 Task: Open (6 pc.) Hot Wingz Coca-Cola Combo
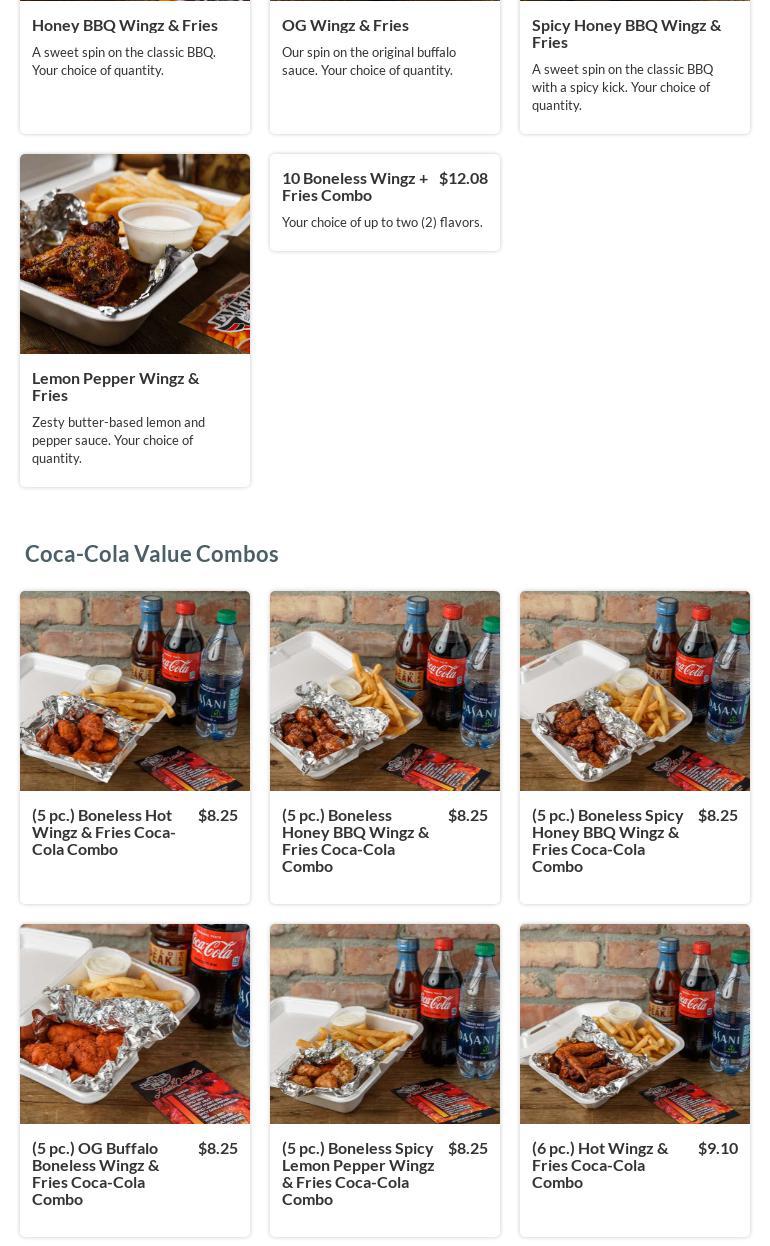pos(634,1080)
